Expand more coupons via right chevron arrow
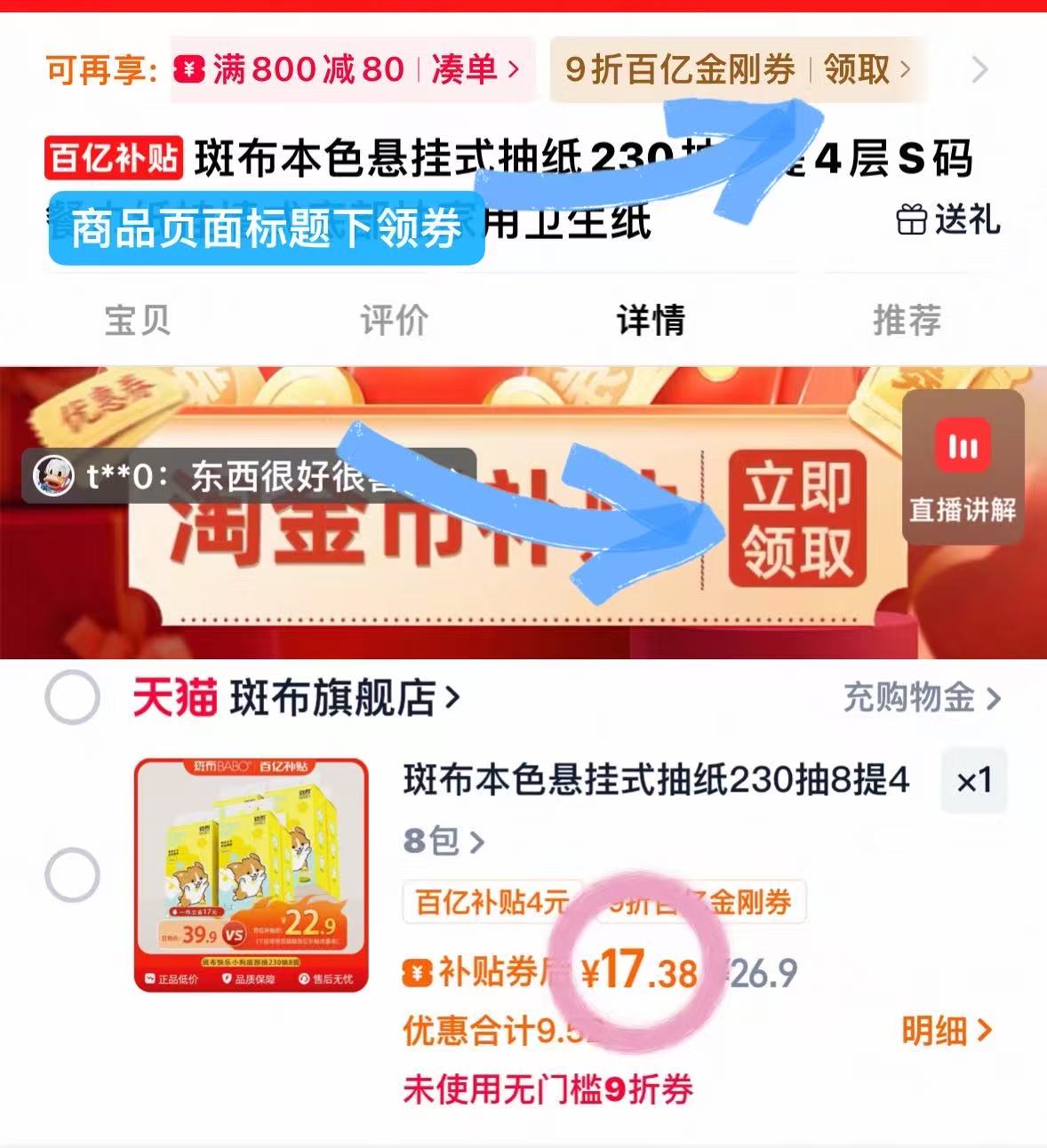 pos(980,68)
